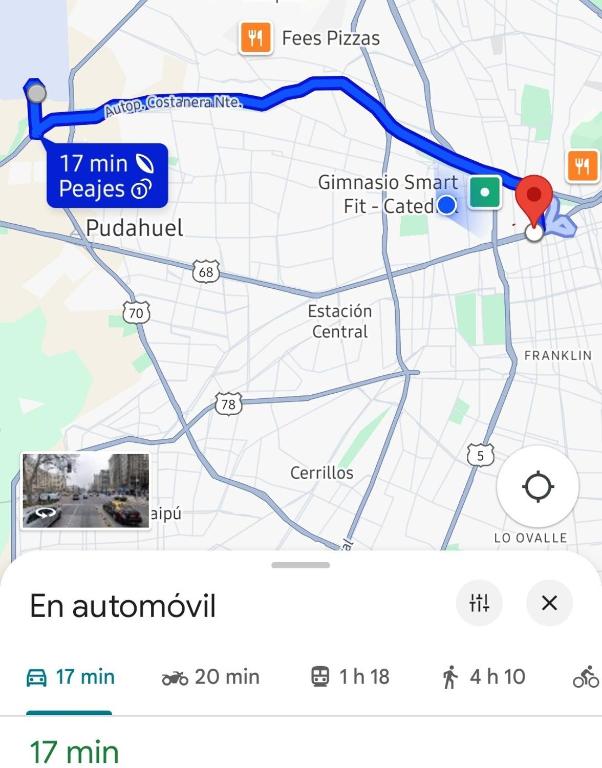The height and width of the screenshot is (768, 602).
Task: Switch to the bicycle tab
Action: tap(586, 677)
